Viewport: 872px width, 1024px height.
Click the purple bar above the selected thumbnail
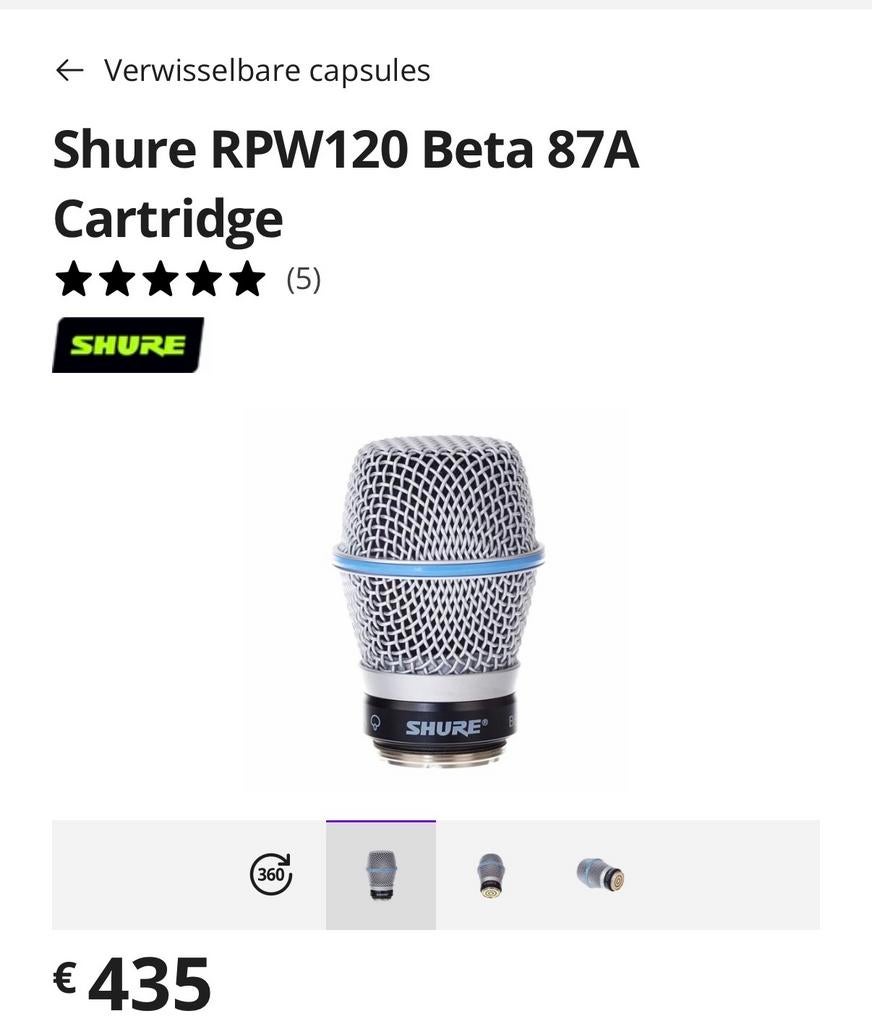(x=380, y=822)
